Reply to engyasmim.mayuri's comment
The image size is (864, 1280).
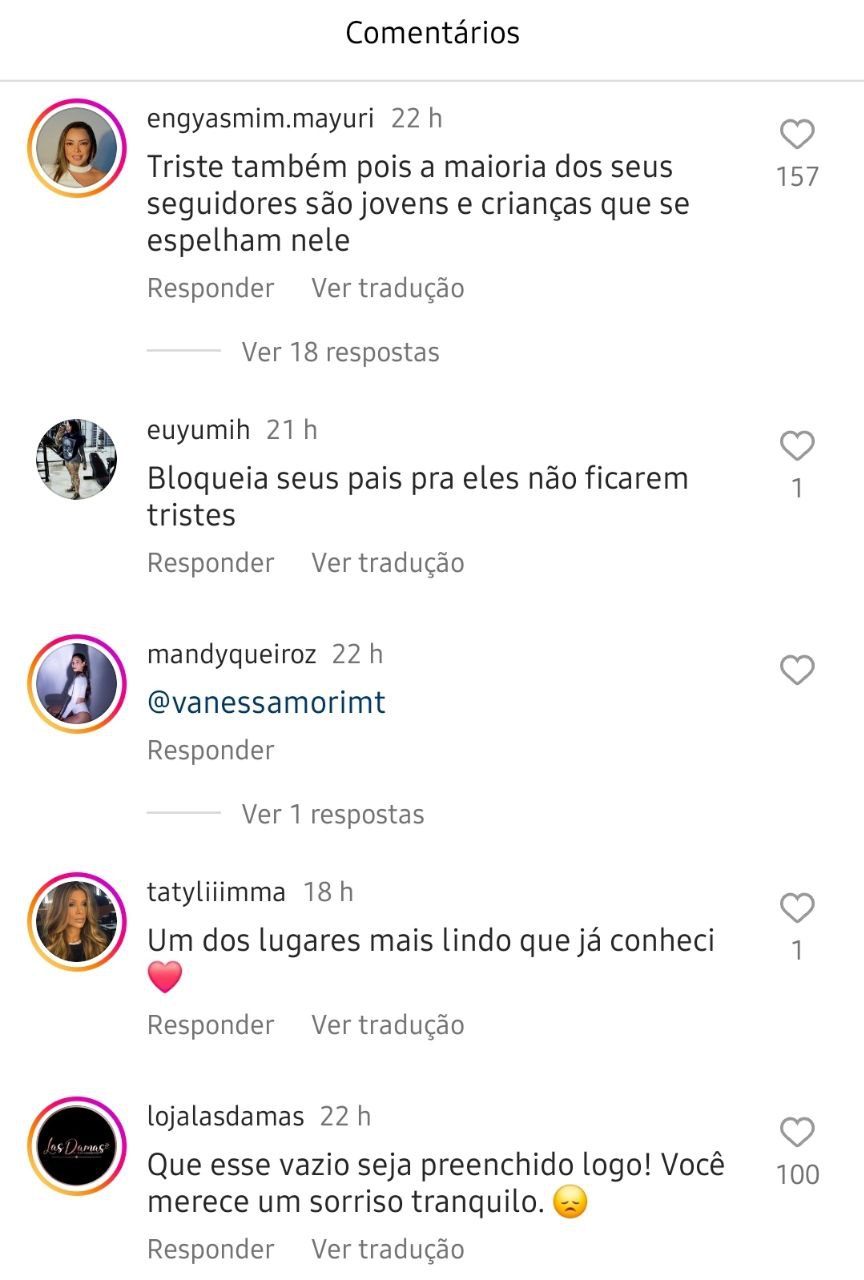coord(210,288)
